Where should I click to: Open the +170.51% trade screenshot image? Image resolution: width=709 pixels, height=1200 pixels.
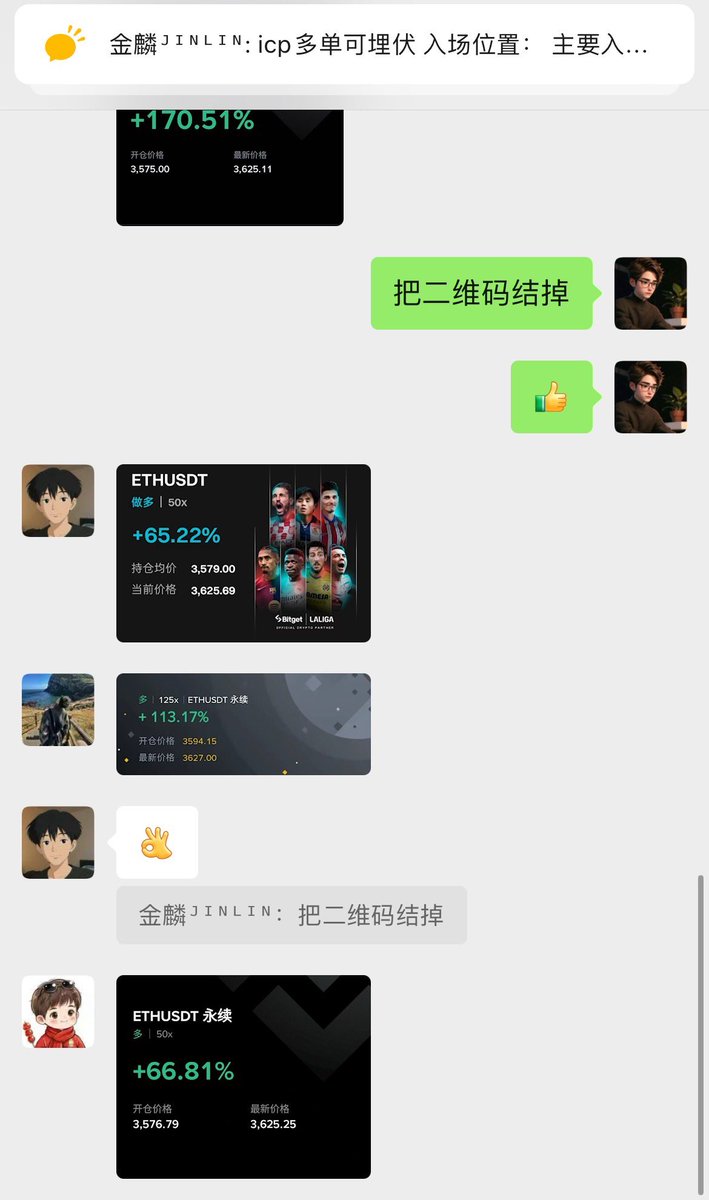(229, 165)
